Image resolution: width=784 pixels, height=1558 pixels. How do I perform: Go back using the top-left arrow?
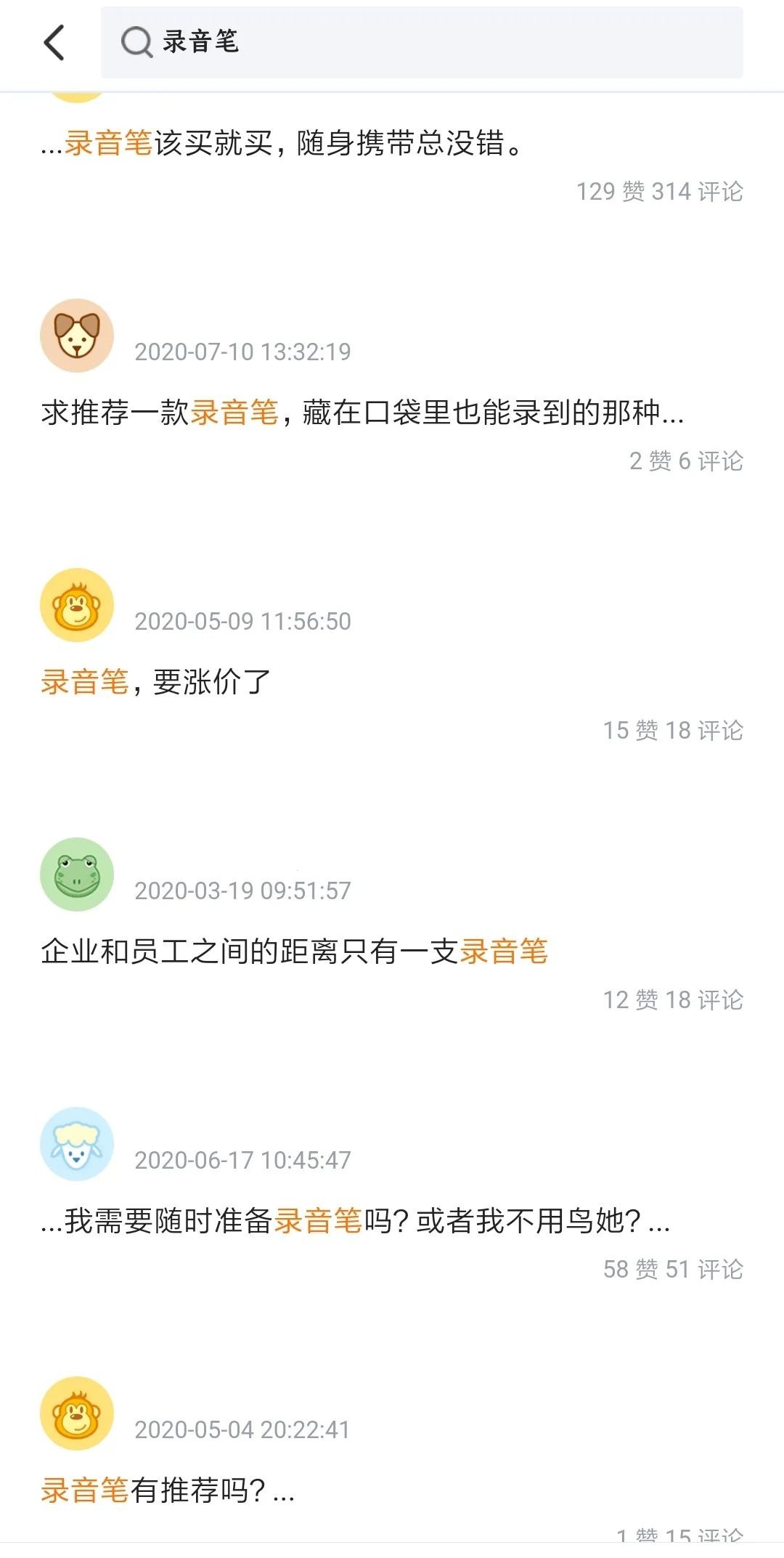coord(54,42)
